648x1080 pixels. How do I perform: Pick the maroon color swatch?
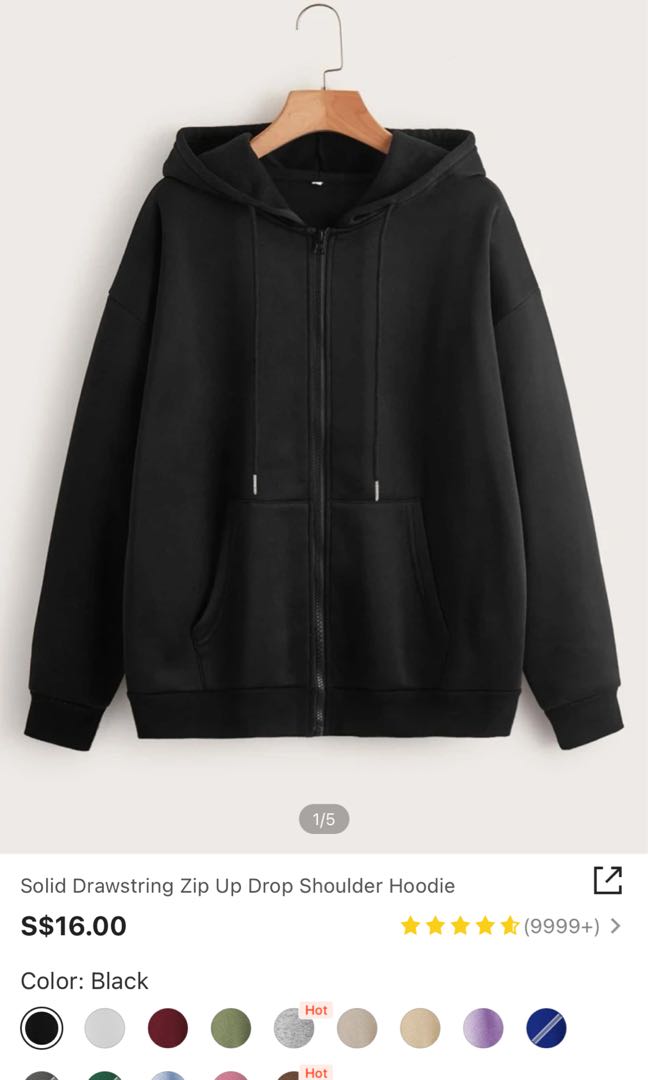[x=167, y=1028]
